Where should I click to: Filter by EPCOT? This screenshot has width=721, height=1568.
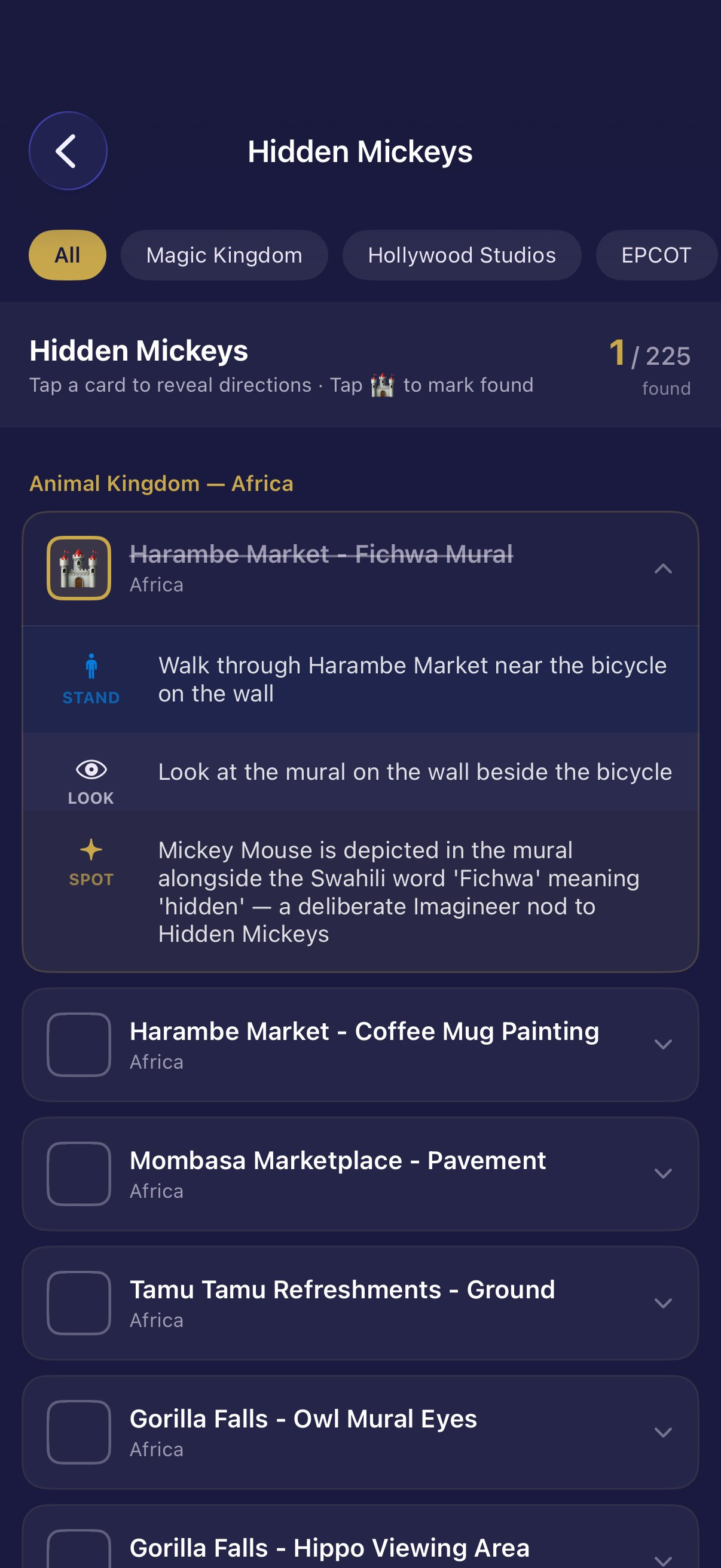point(655,255)
